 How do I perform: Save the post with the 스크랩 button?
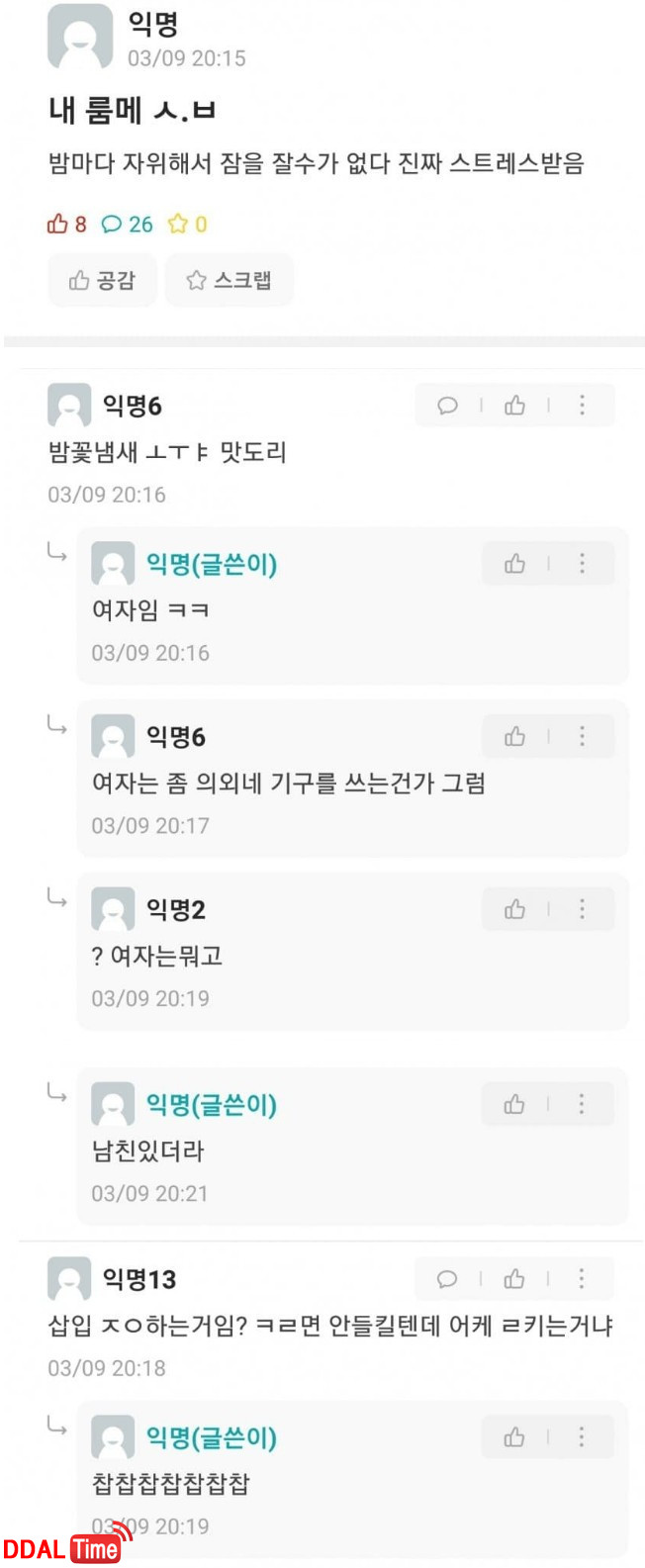tap(229, 281)
